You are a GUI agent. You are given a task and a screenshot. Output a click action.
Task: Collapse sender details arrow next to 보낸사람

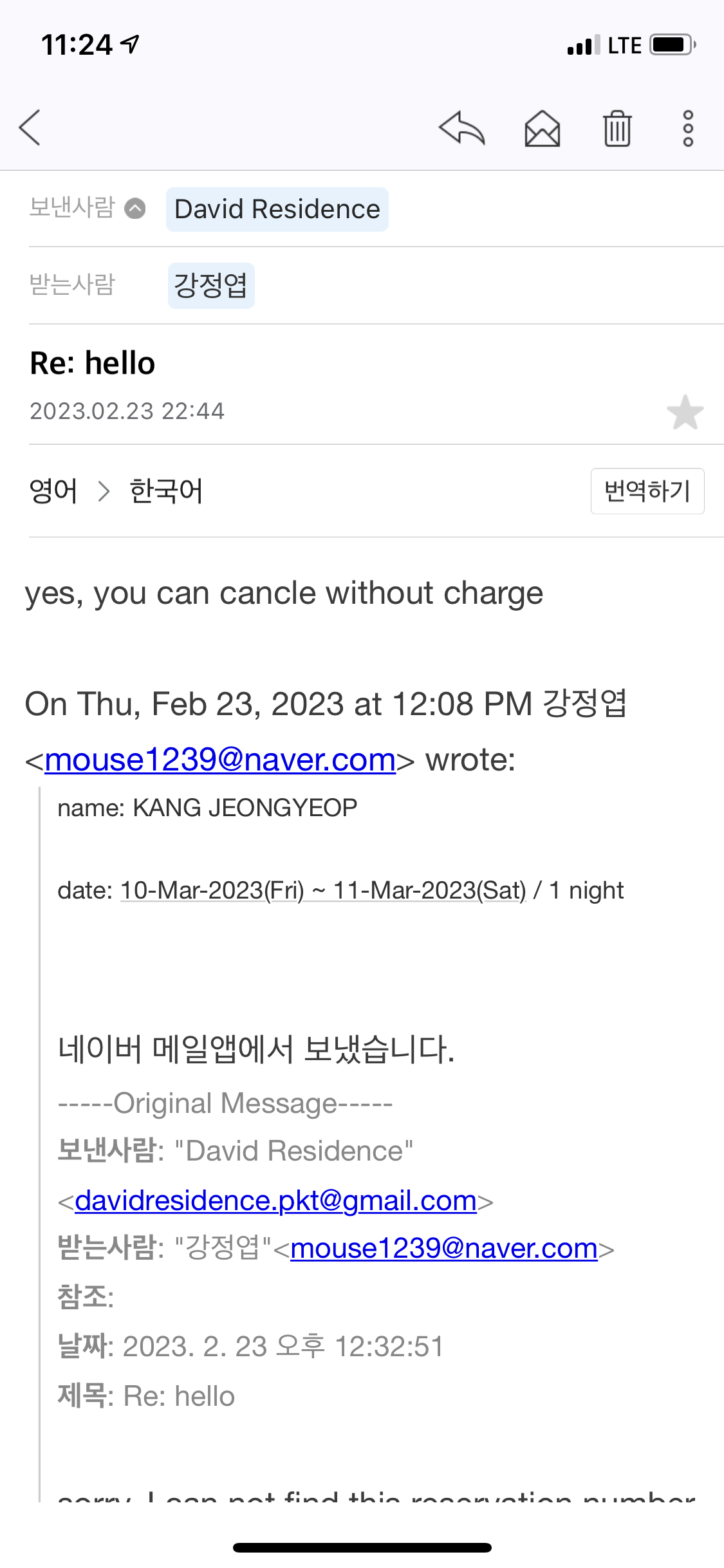pyautogui.click(x=135, y=209)
